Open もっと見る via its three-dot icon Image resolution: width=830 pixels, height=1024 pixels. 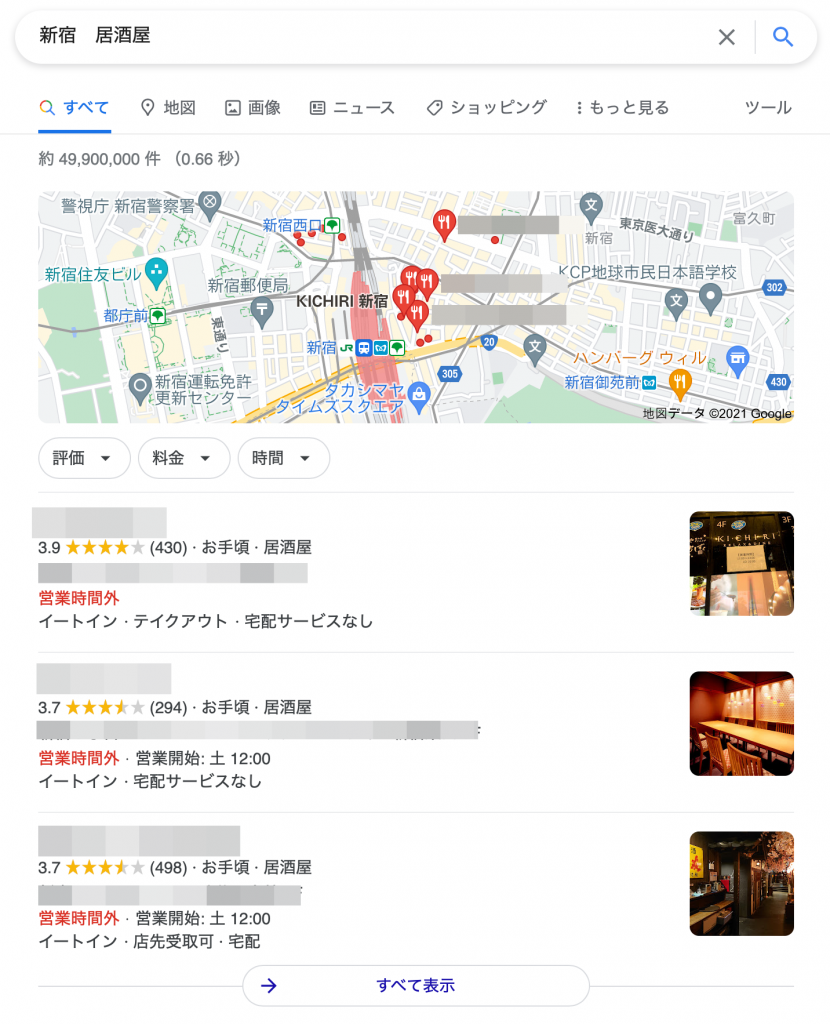[x=578, y=107]
